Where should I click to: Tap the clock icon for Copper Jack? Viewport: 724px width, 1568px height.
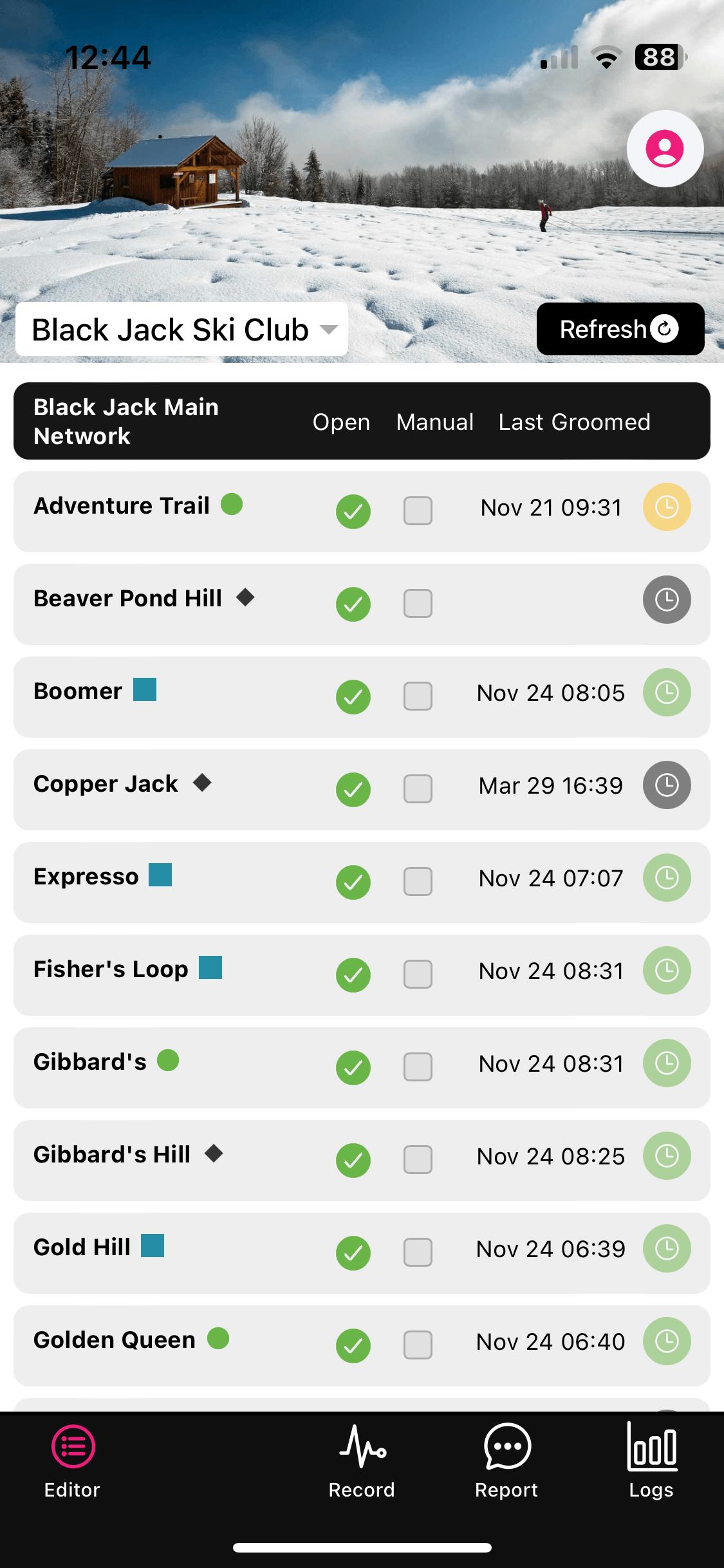coord(667,785)
